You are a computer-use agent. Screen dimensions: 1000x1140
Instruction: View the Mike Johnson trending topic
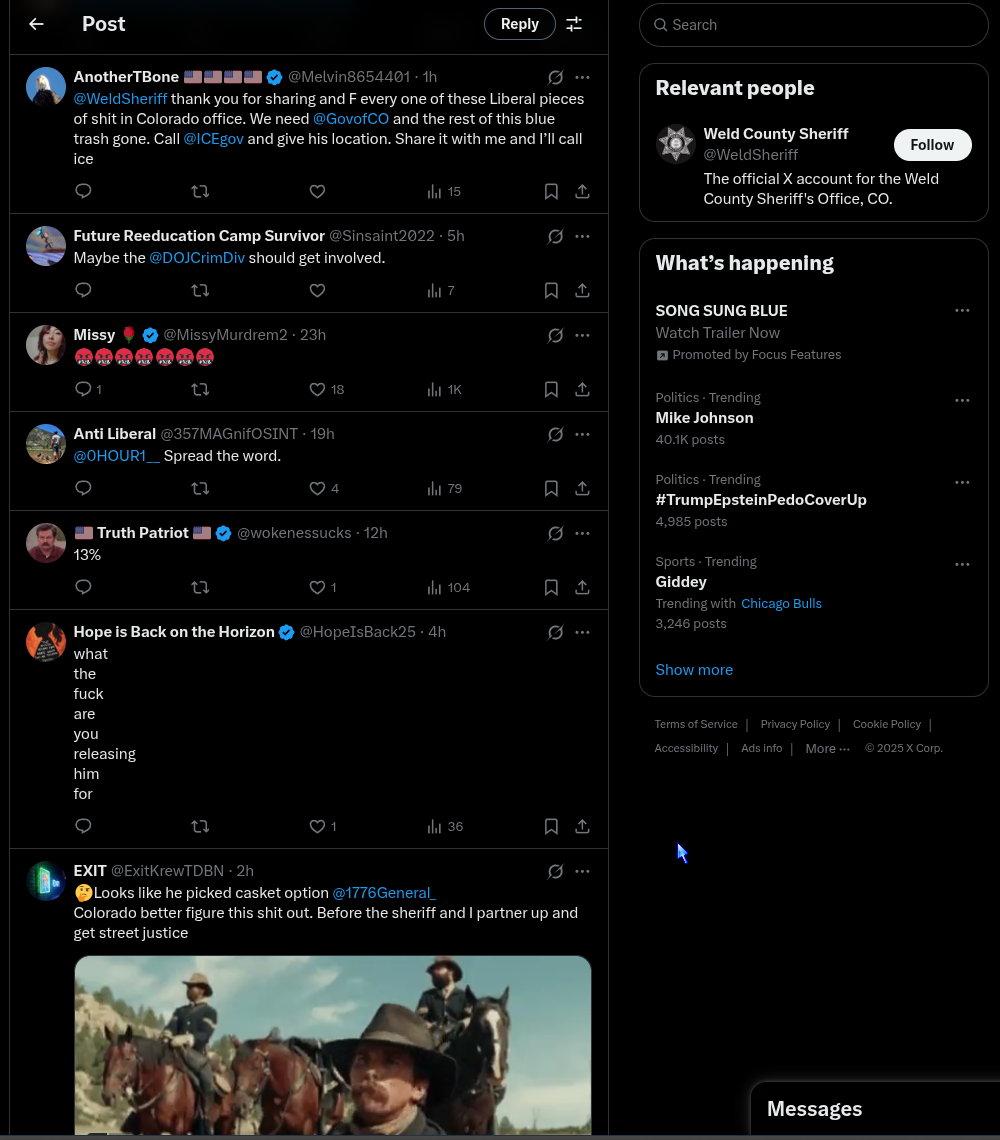(704, 418)
